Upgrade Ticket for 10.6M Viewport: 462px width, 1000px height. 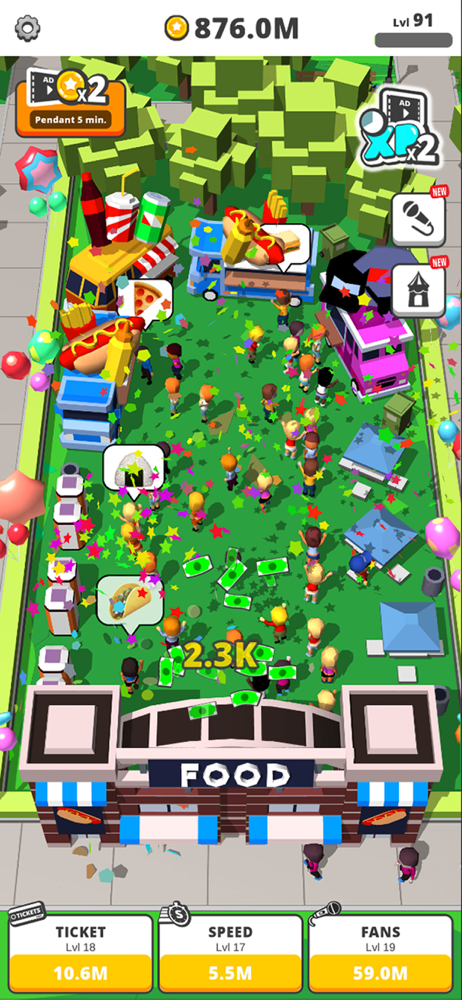(80, 955)
